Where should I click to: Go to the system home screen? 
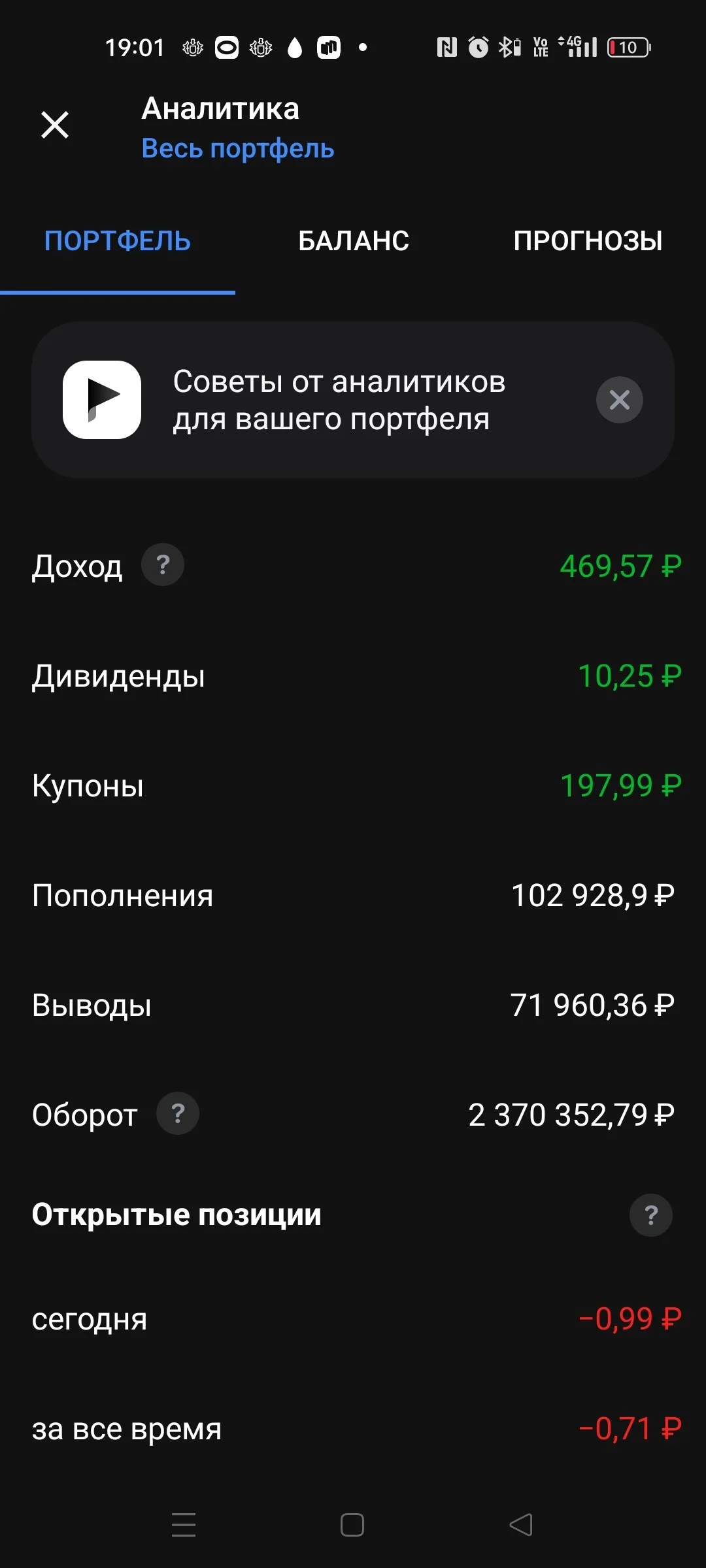[352, 1525]
